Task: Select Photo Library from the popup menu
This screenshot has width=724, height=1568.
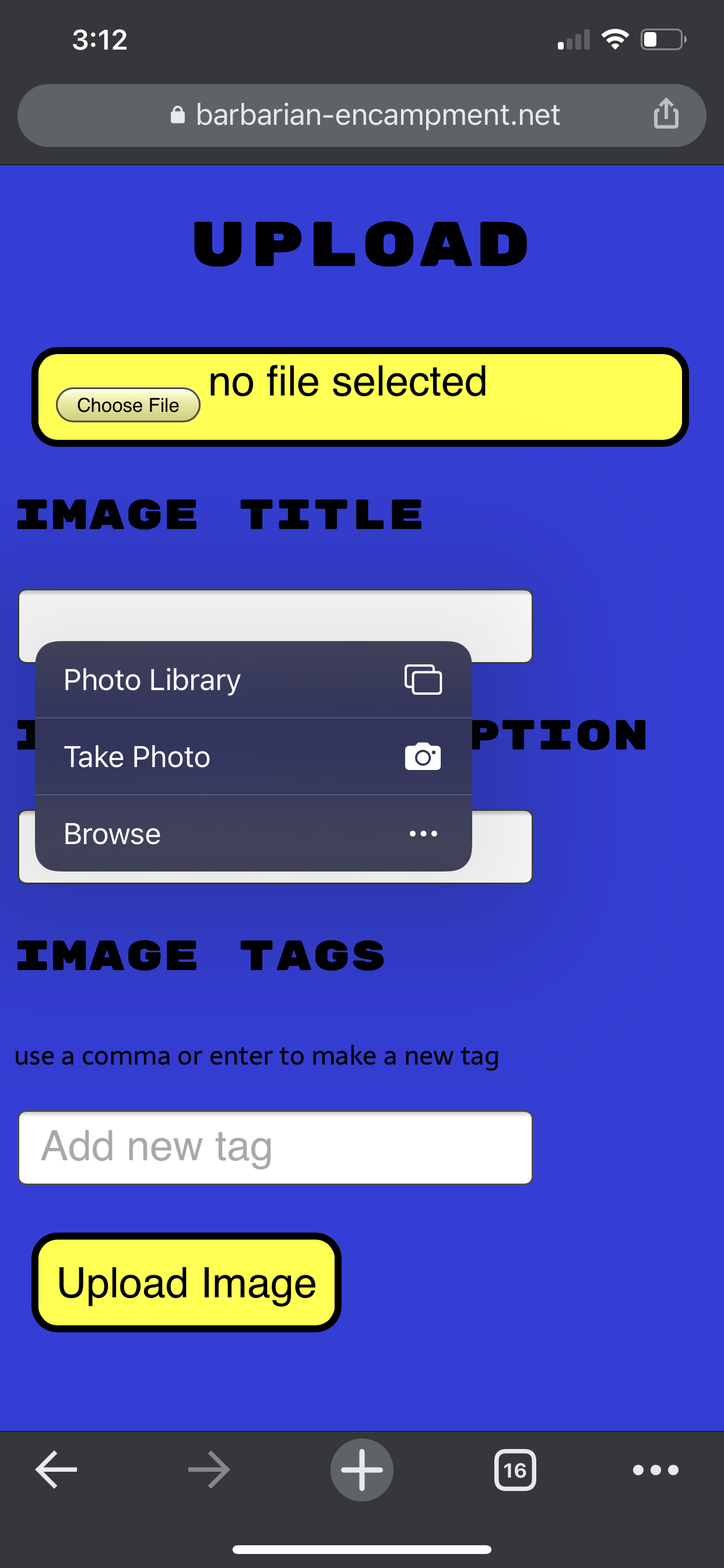Action: click(x=253, y=680)
